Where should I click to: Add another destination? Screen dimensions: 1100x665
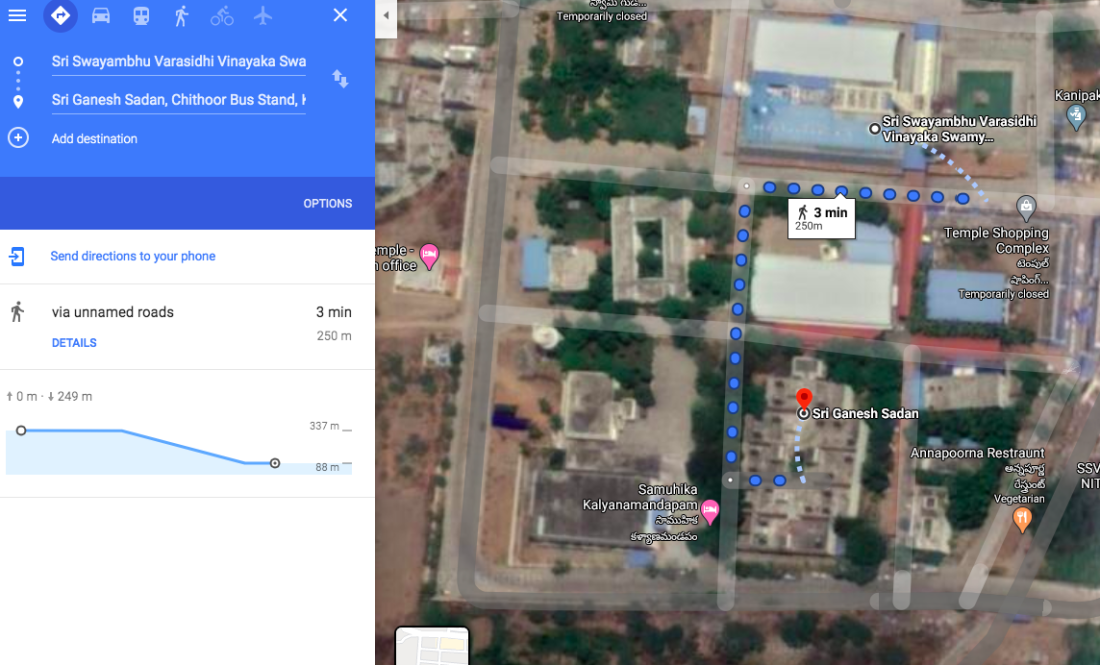tap(94, 139)
